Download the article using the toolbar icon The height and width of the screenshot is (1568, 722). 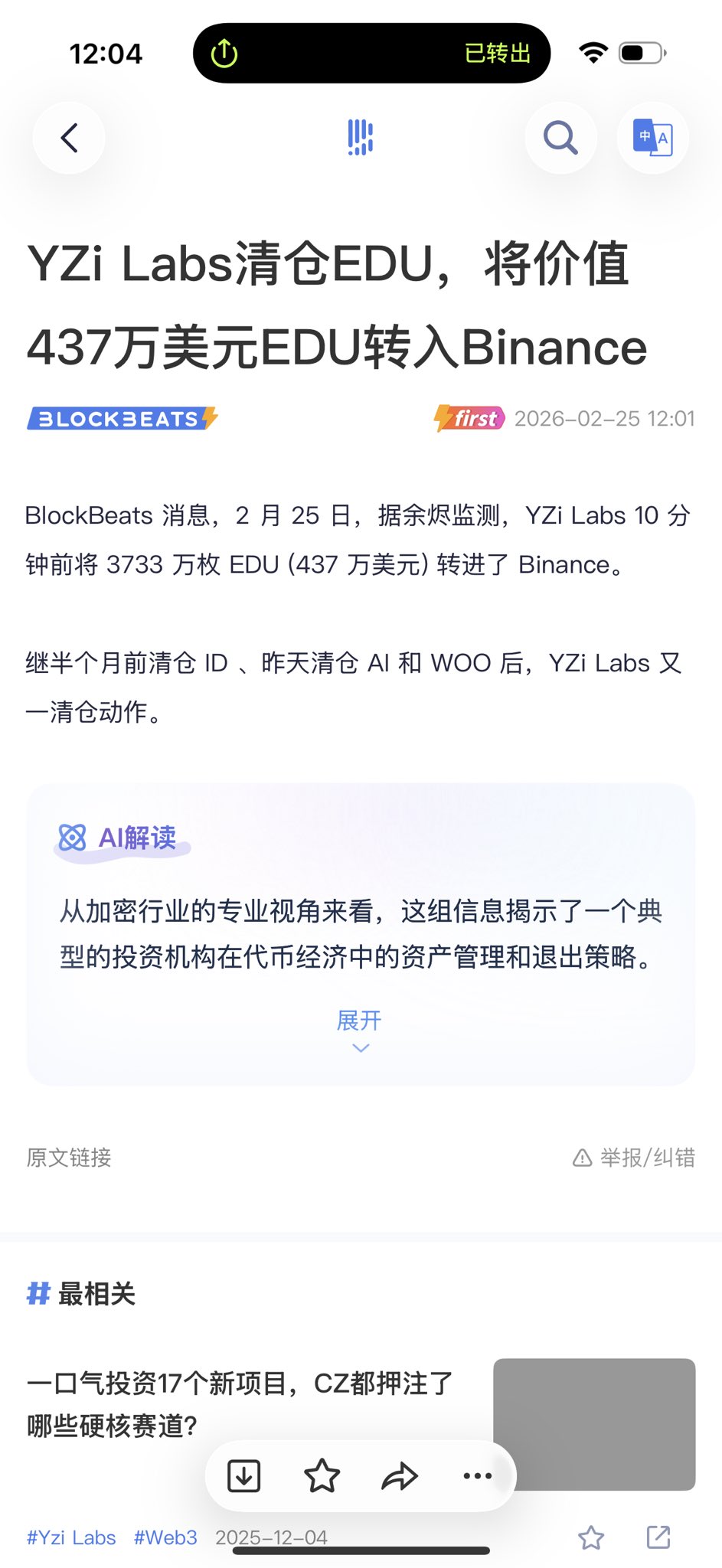point(244,1475)
